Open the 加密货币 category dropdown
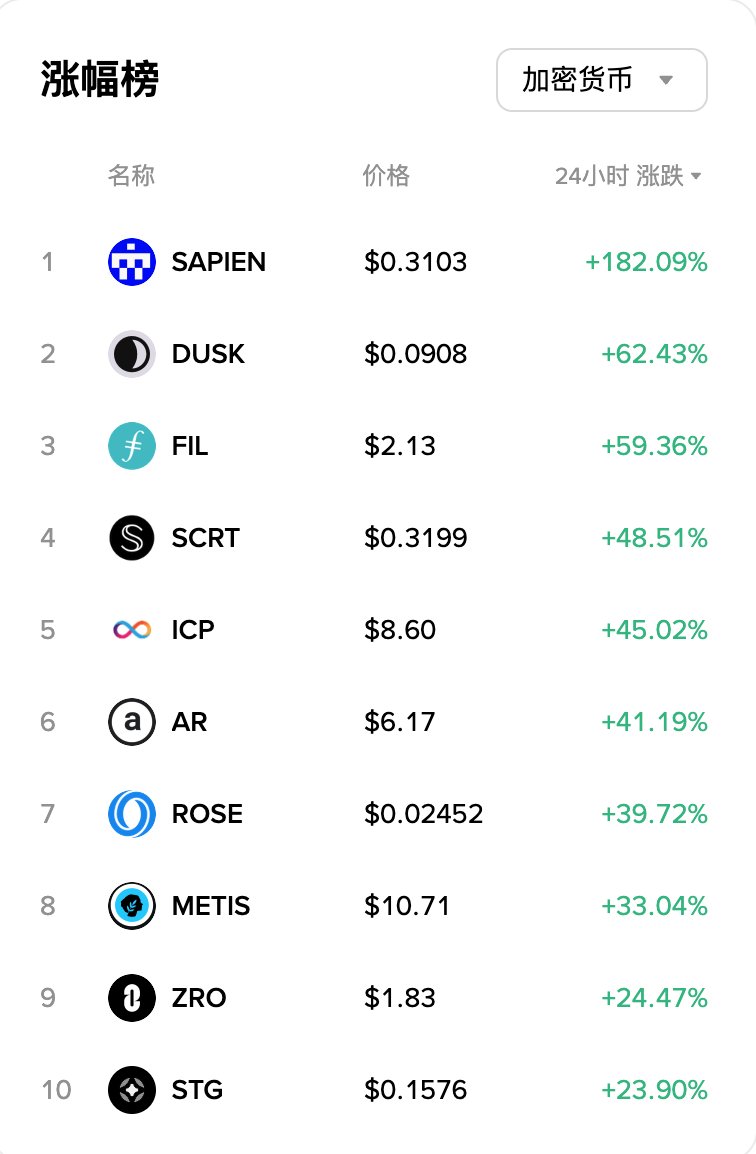 (x=601, y=80)
